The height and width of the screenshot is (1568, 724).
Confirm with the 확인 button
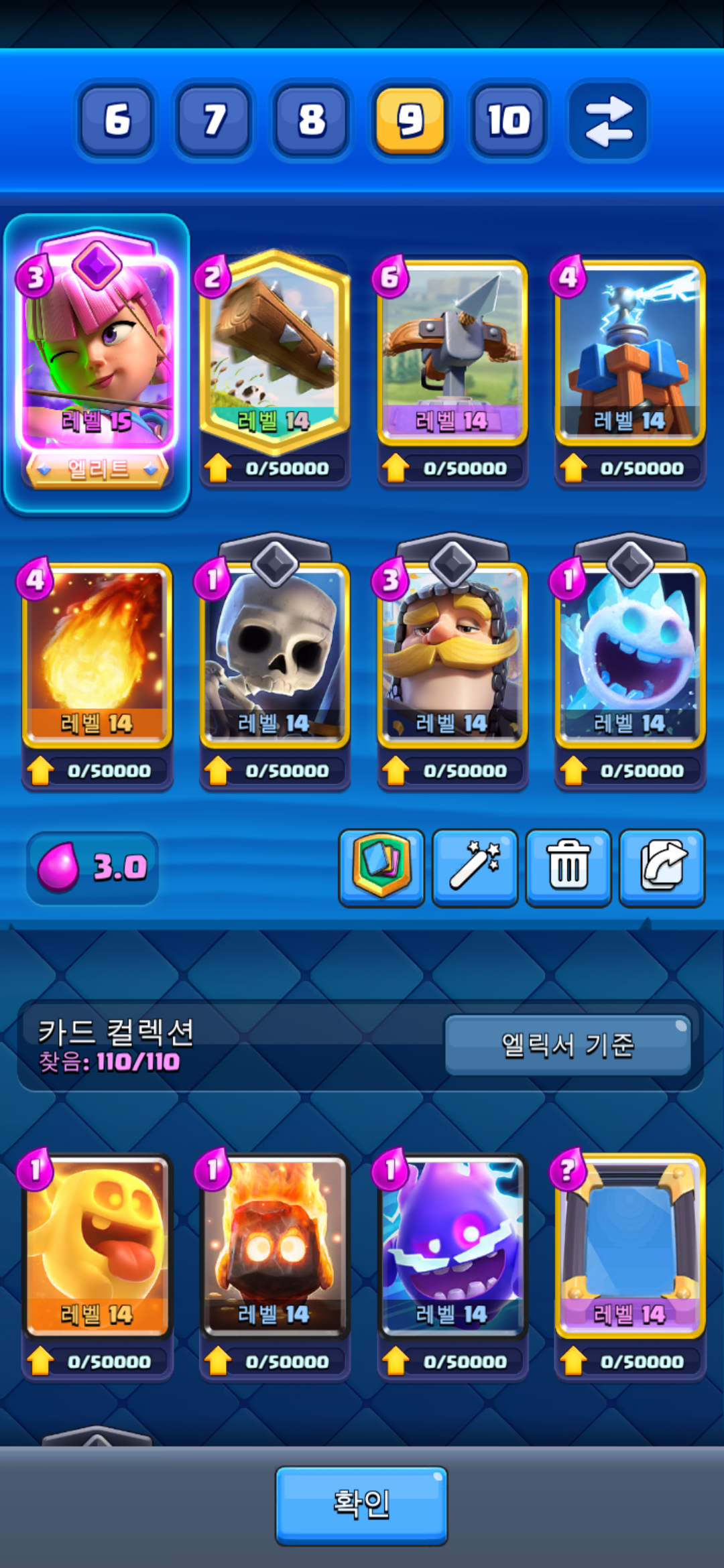(x=361, y=1505)
